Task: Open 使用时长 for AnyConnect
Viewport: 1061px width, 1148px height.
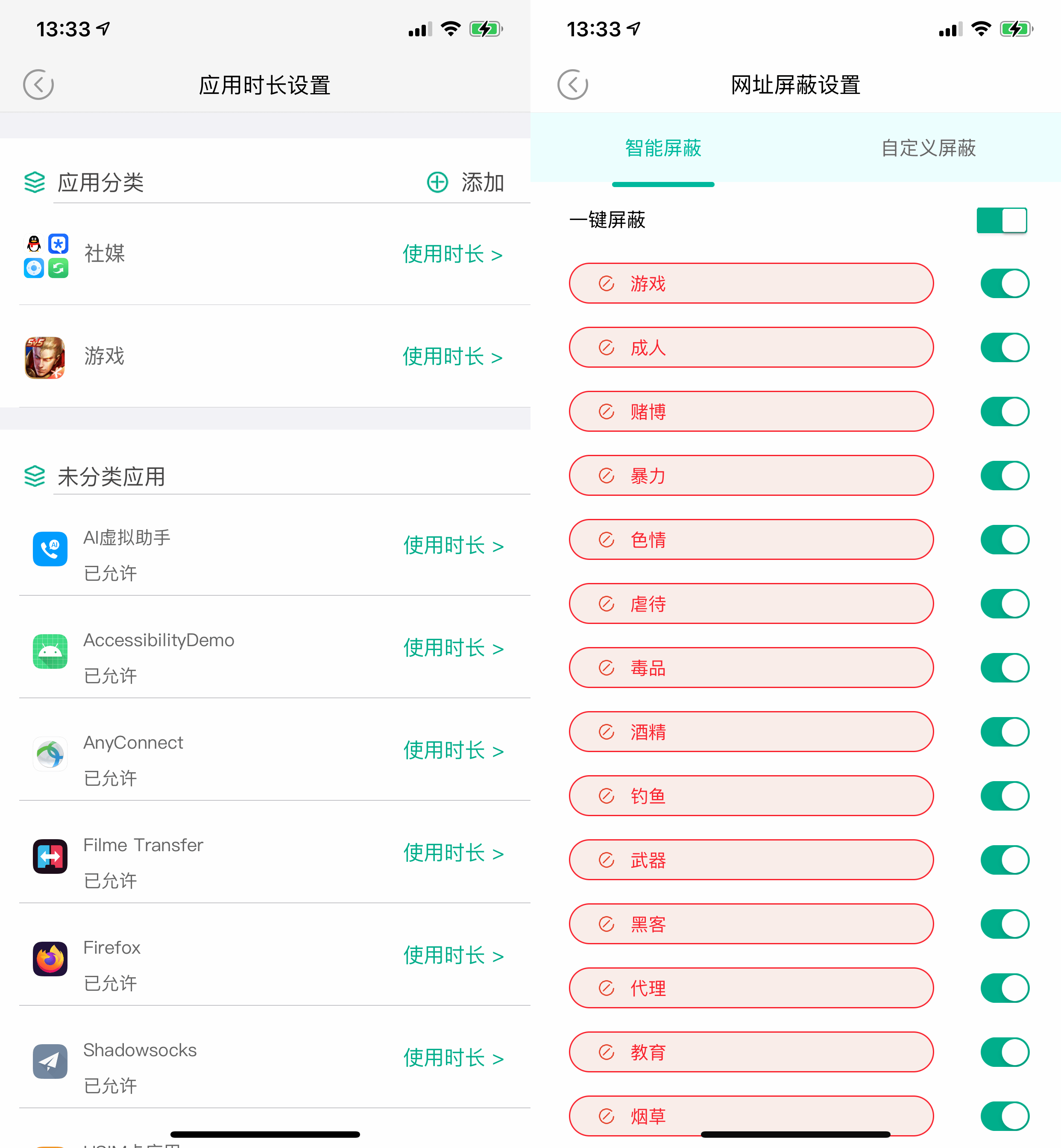Action: 453,750
